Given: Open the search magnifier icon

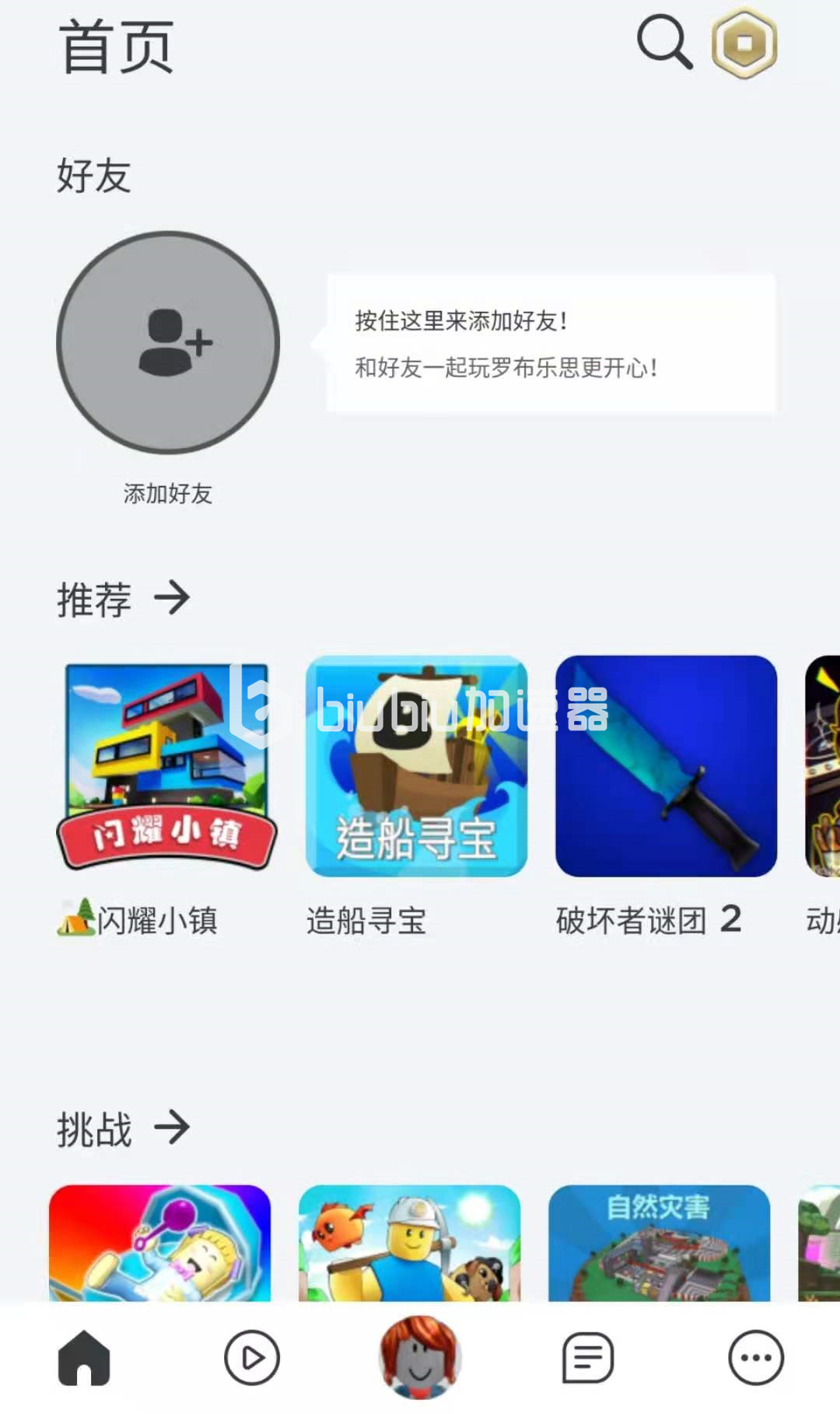Looking at the screenshot, I should tap(664, 43).
